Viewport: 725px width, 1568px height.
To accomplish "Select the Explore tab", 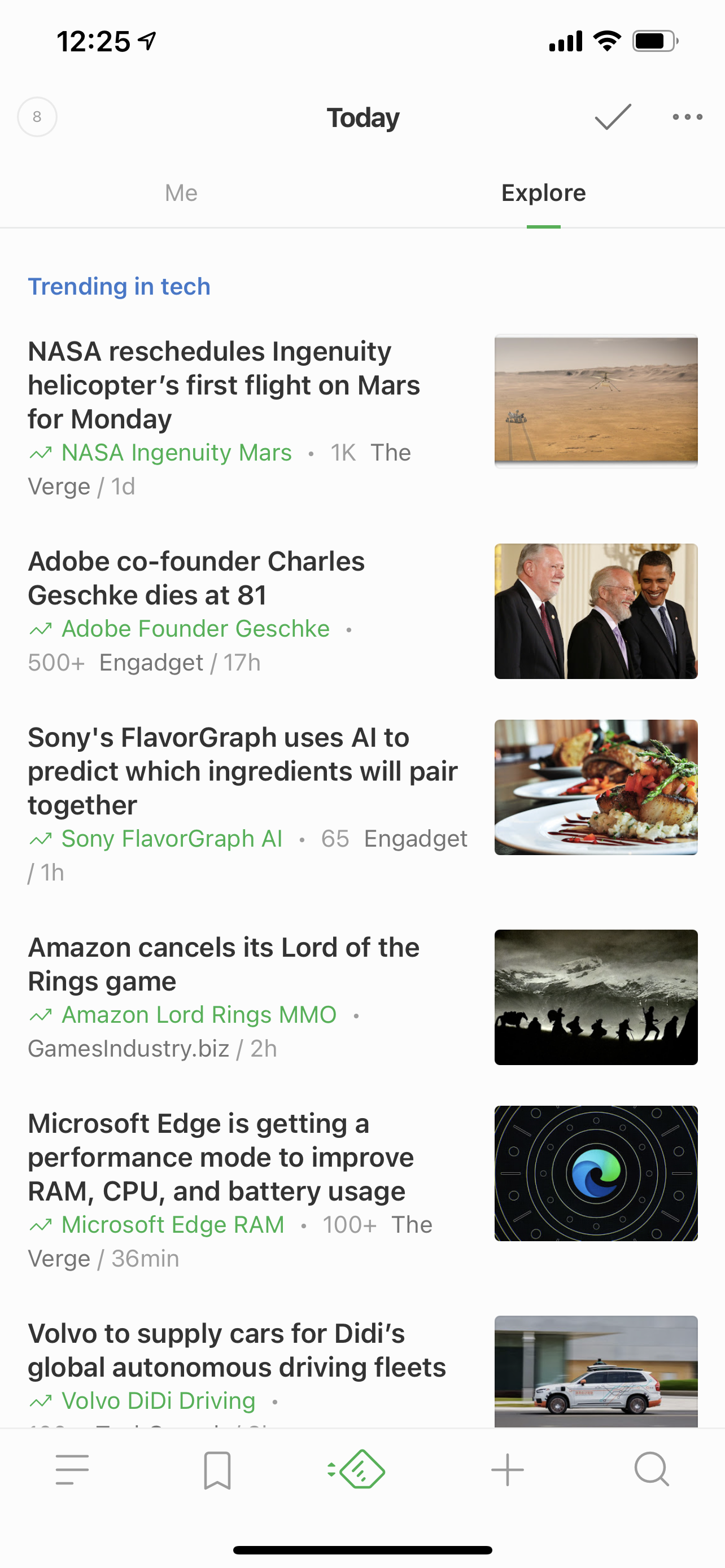I will 544,193.
